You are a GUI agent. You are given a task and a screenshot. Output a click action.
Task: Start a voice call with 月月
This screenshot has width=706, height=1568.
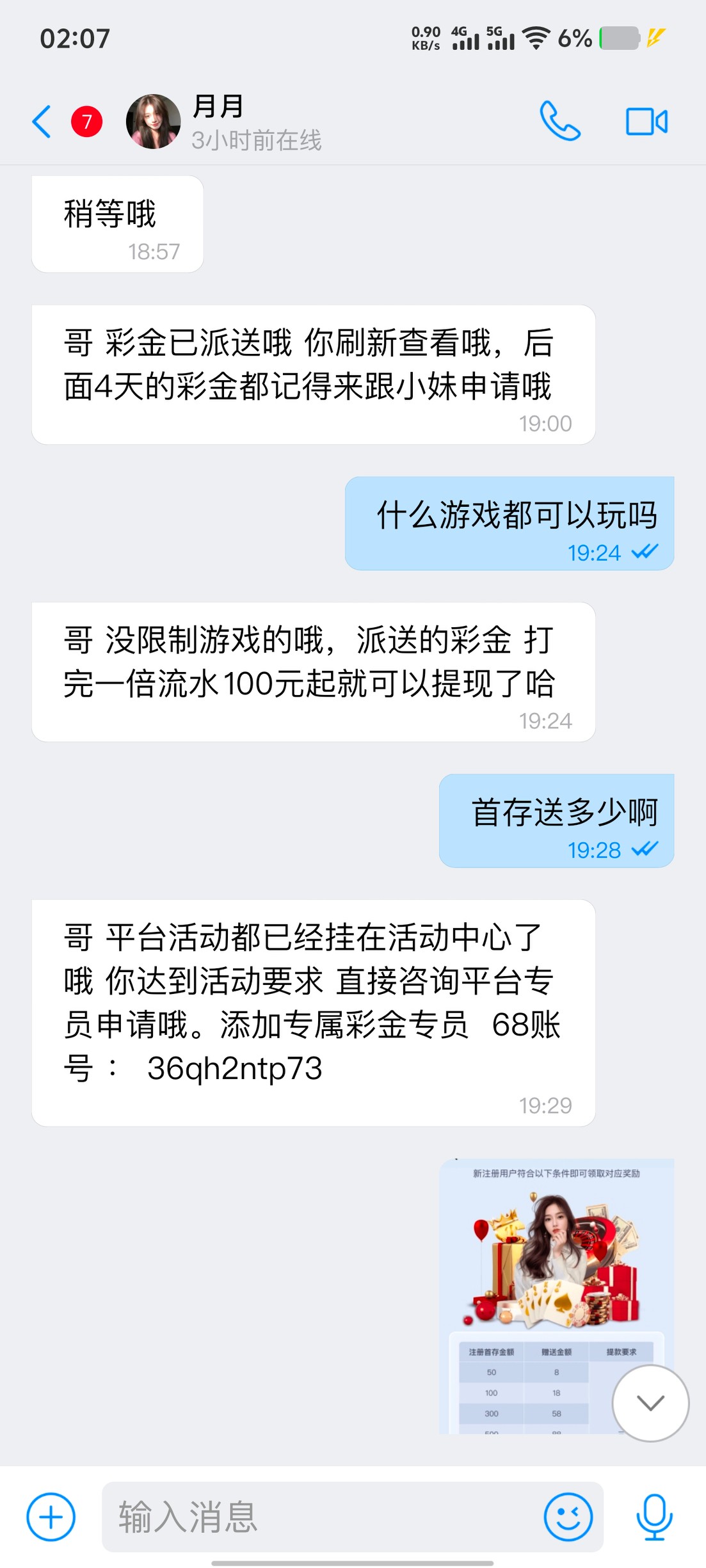[x=560, y=121]
